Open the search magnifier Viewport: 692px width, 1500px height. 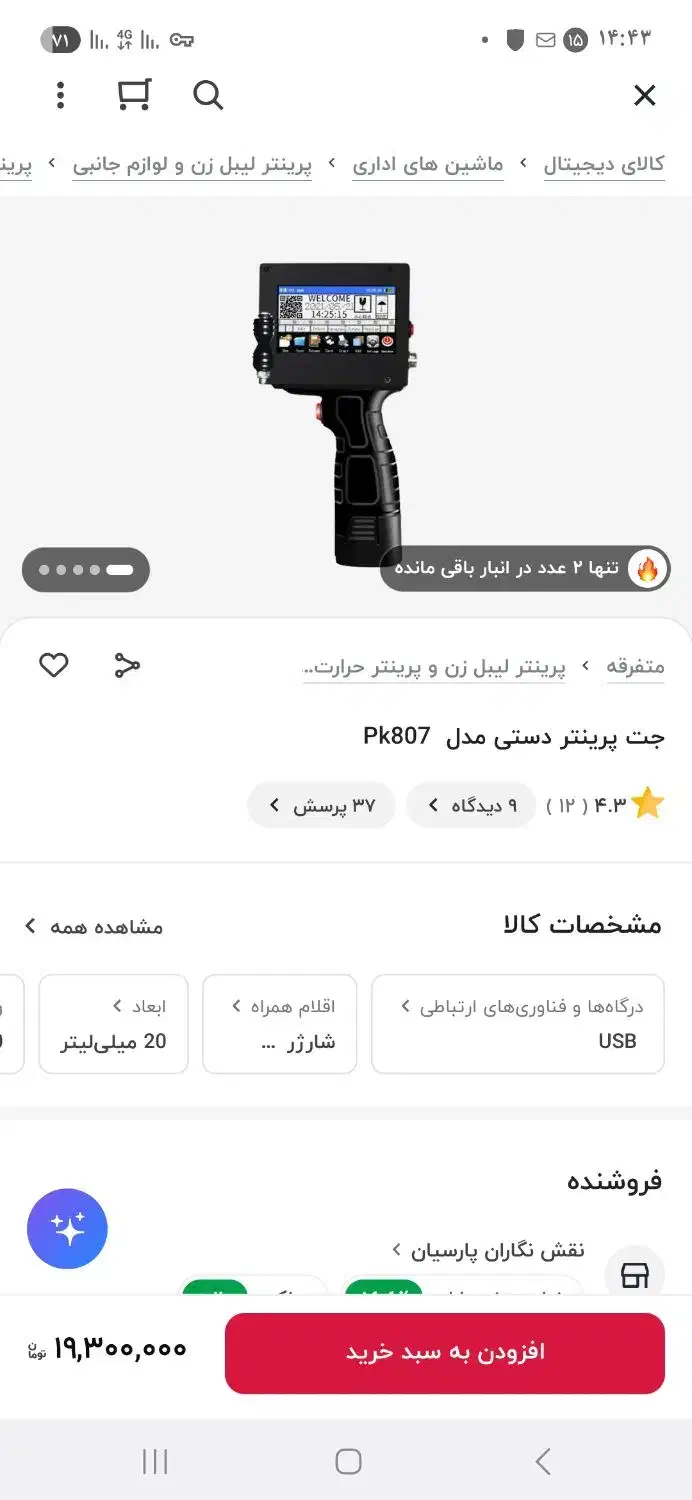[207, 95]
